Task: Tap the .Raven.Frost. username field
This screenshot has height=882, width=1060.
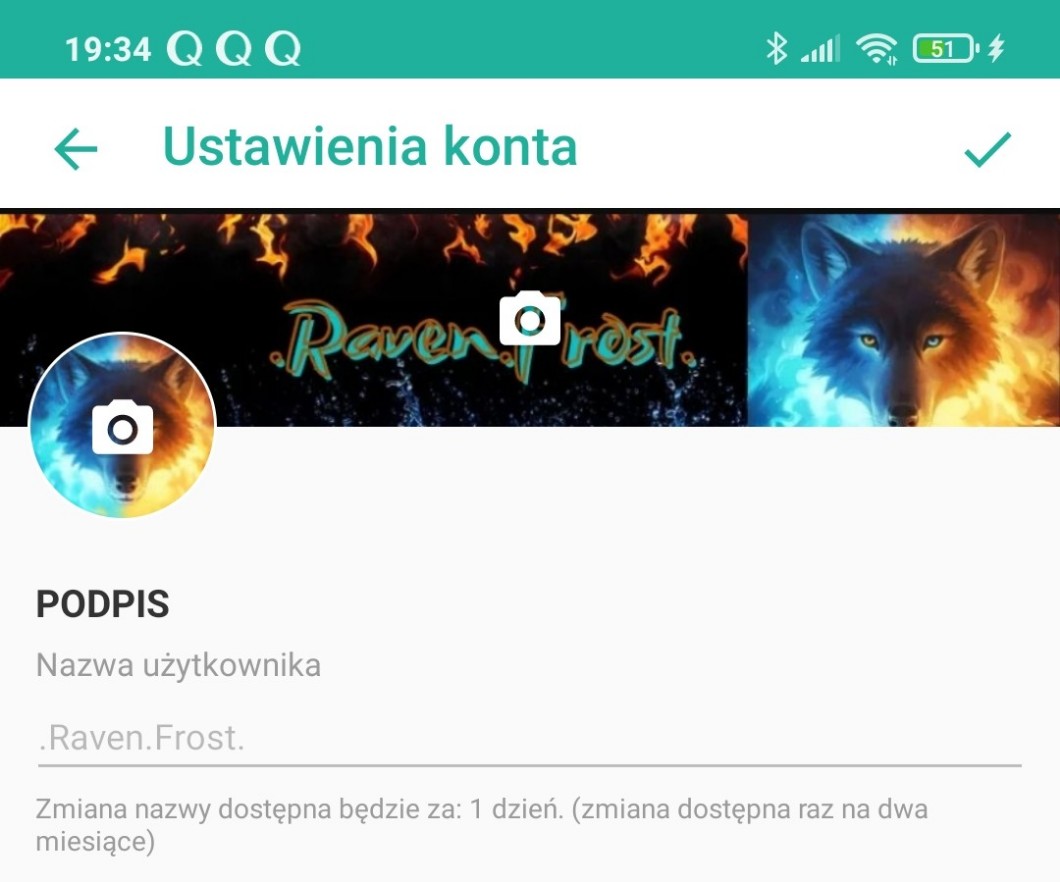Action: [x=529, y=738]
